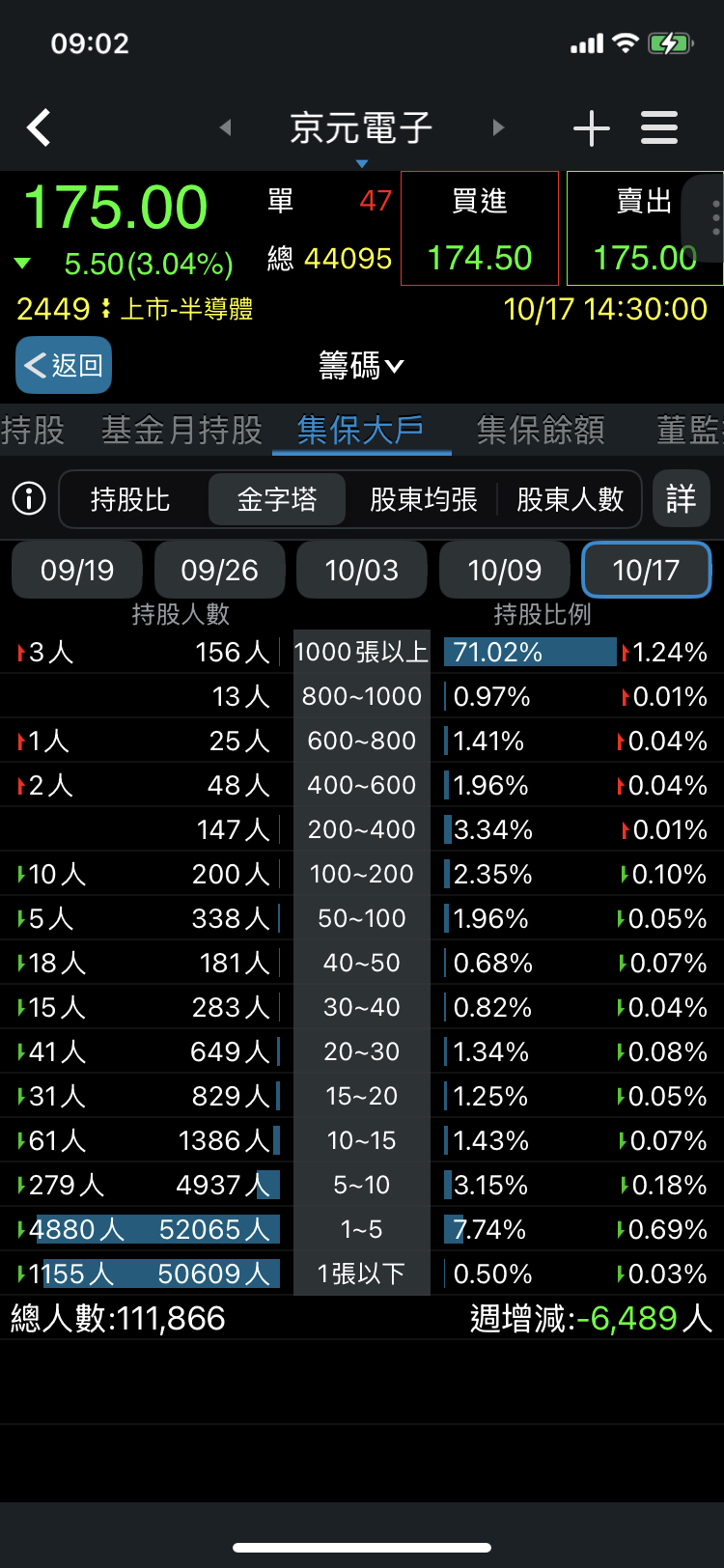Tap the 賣出 price box
This screenshot has width=724, height=1568.
point(644,229)
